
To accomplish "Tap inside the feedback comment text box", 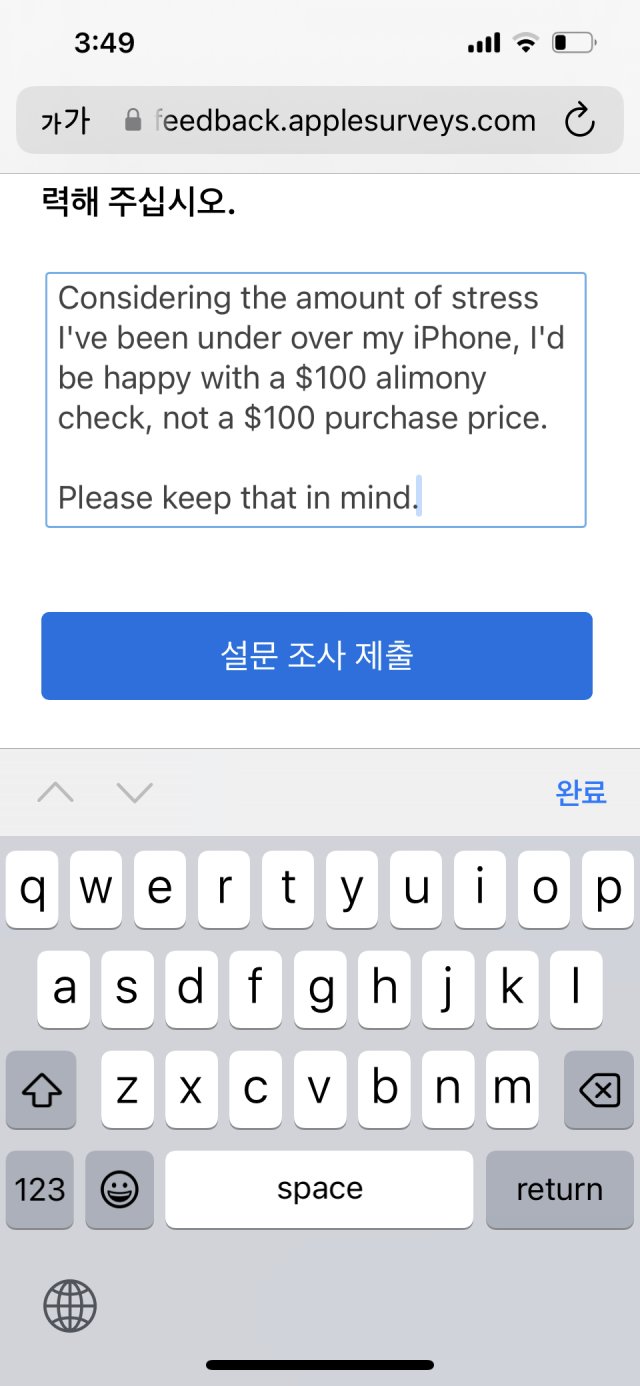I will tap(316, 399).
